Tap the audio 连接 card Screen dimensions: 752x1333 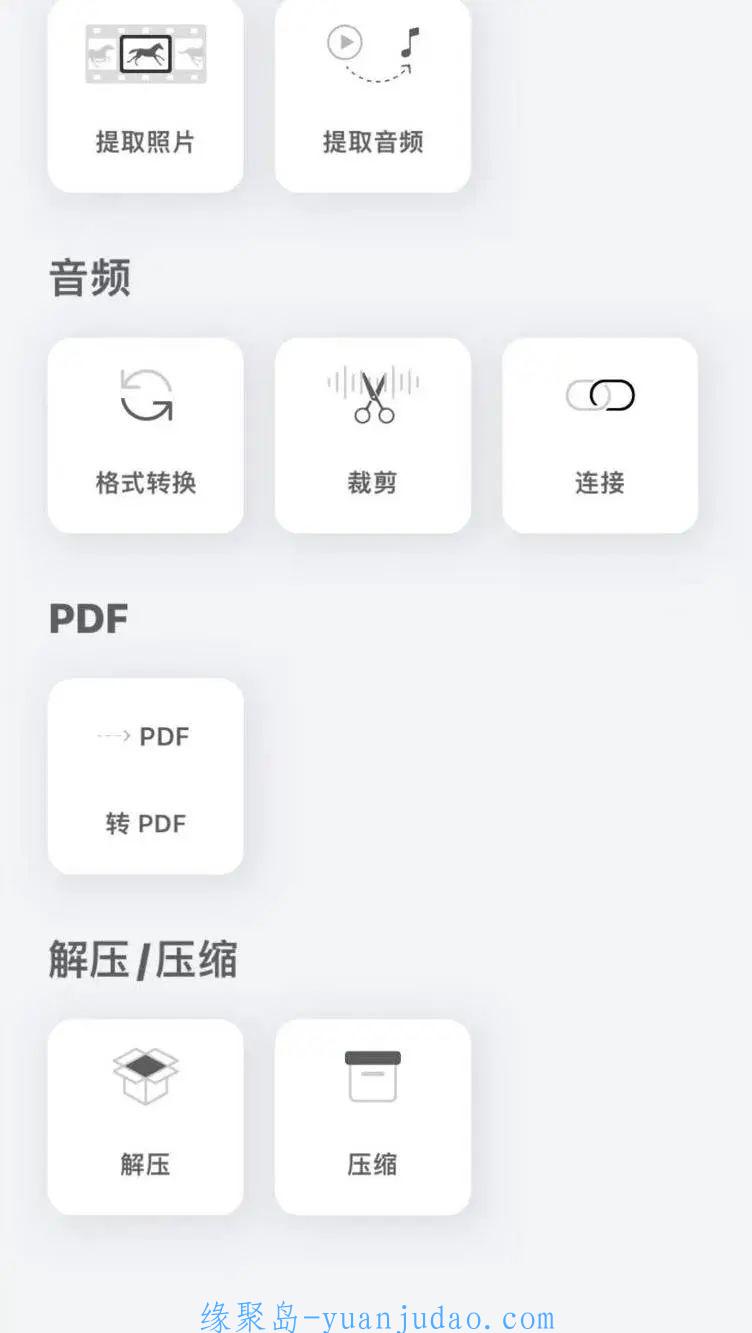[x=600, y=435]
